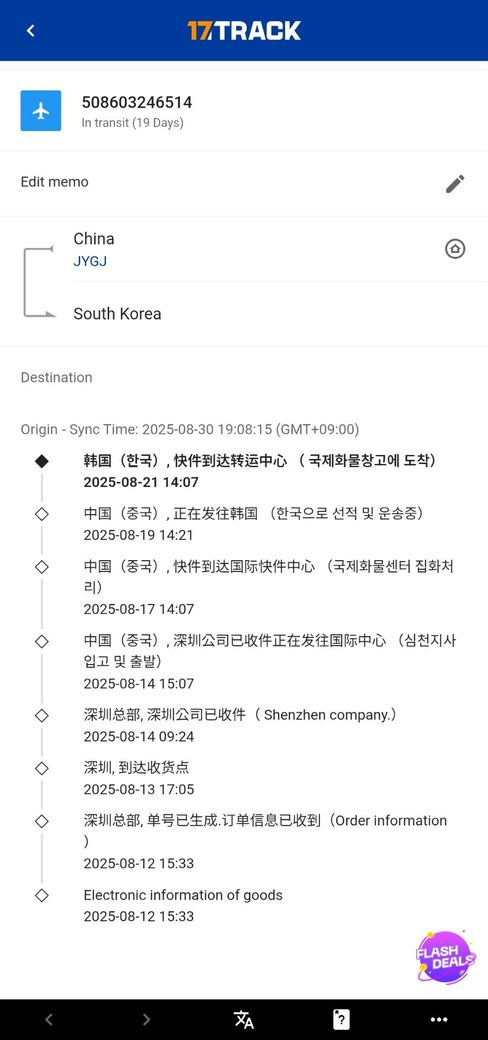Navigate forward with the bottom right chevron
The image size is (488, 1040).
(146, 1019)
